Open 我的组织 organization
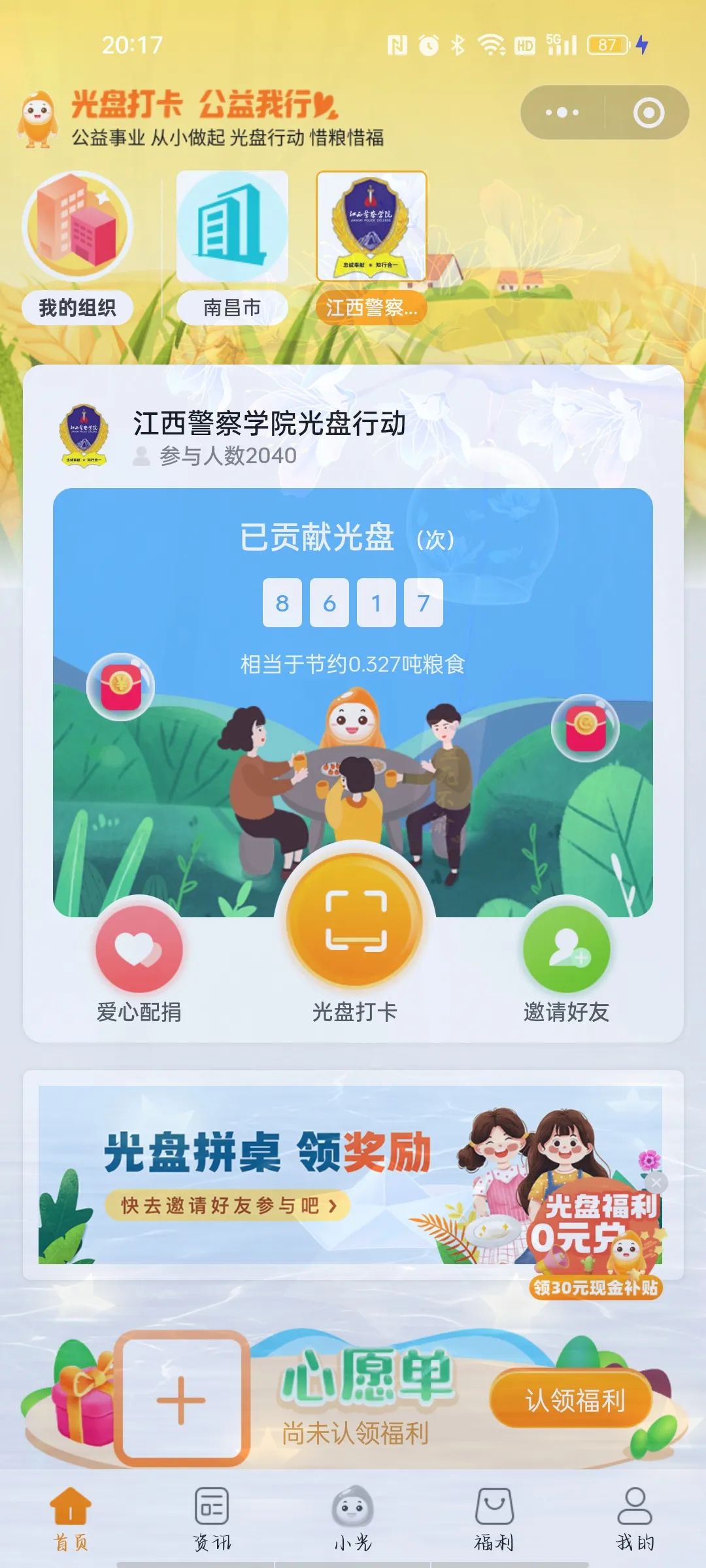 point(77,247)
